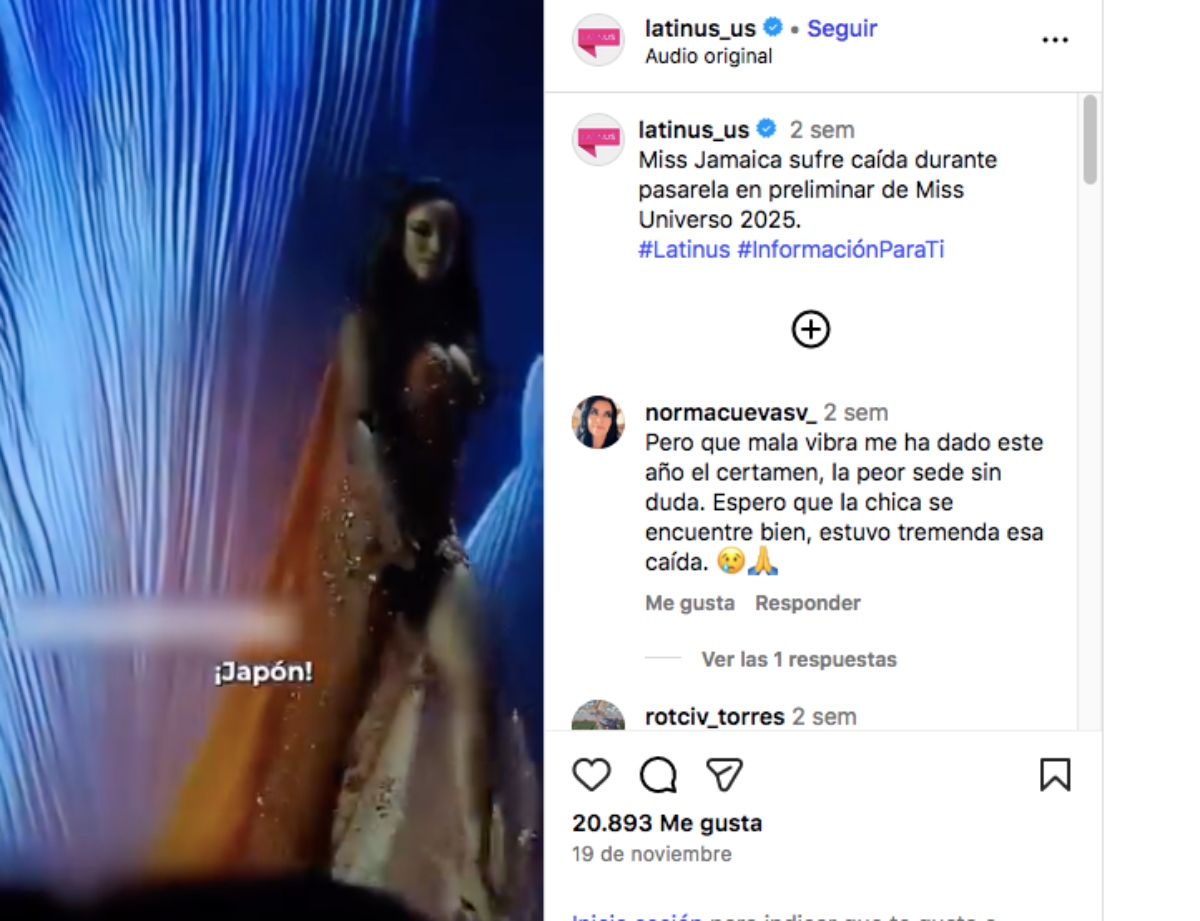
Task: Like normacuevasv_'s comment via Me gusta
Action: [x=689, y=603]
